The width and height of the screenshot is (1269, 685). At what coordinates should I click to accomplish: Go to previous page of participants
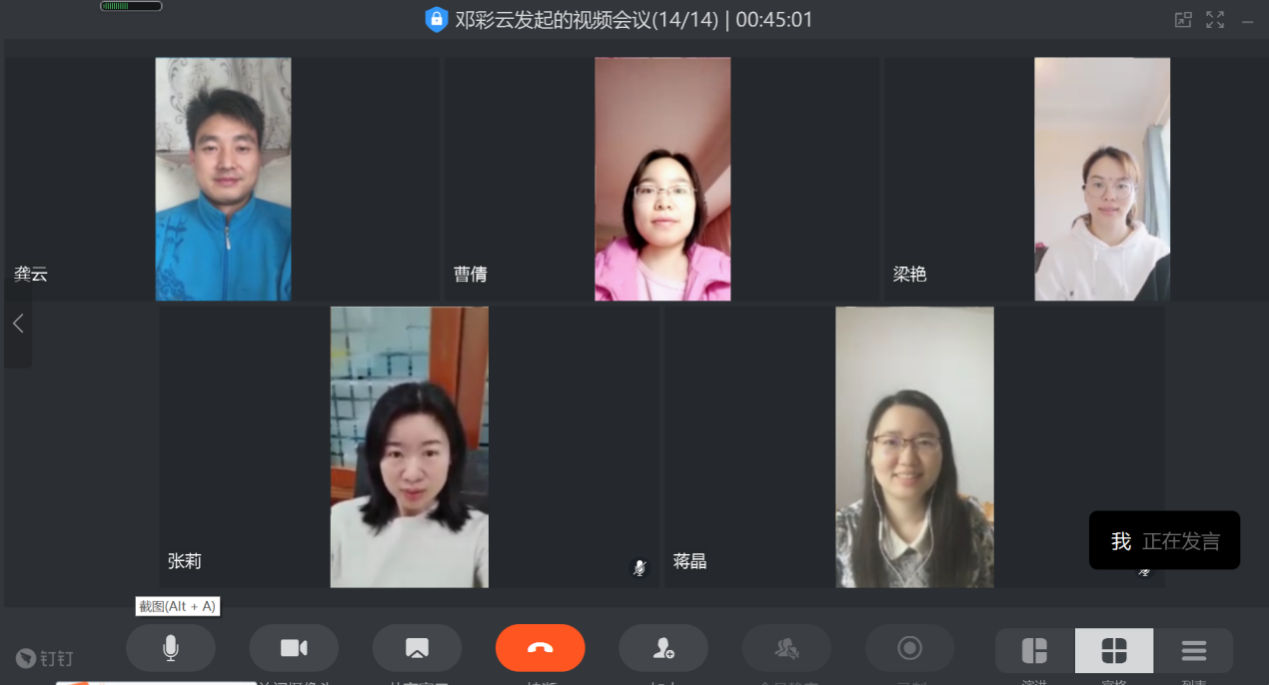point(17,323)
